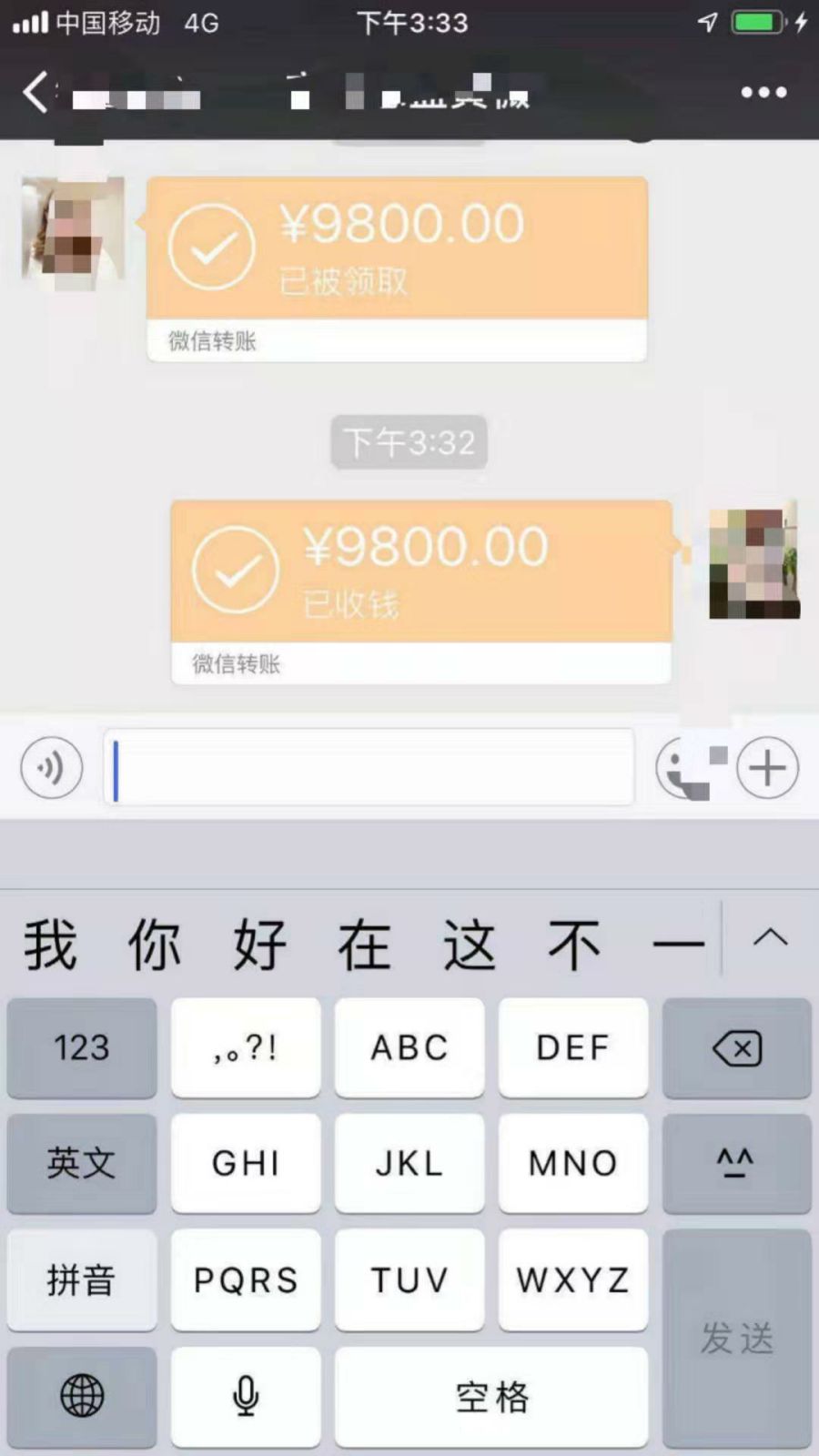Tap the 发送 send key
Viewport: 819px width, 1456px height.
[736, 1338]
